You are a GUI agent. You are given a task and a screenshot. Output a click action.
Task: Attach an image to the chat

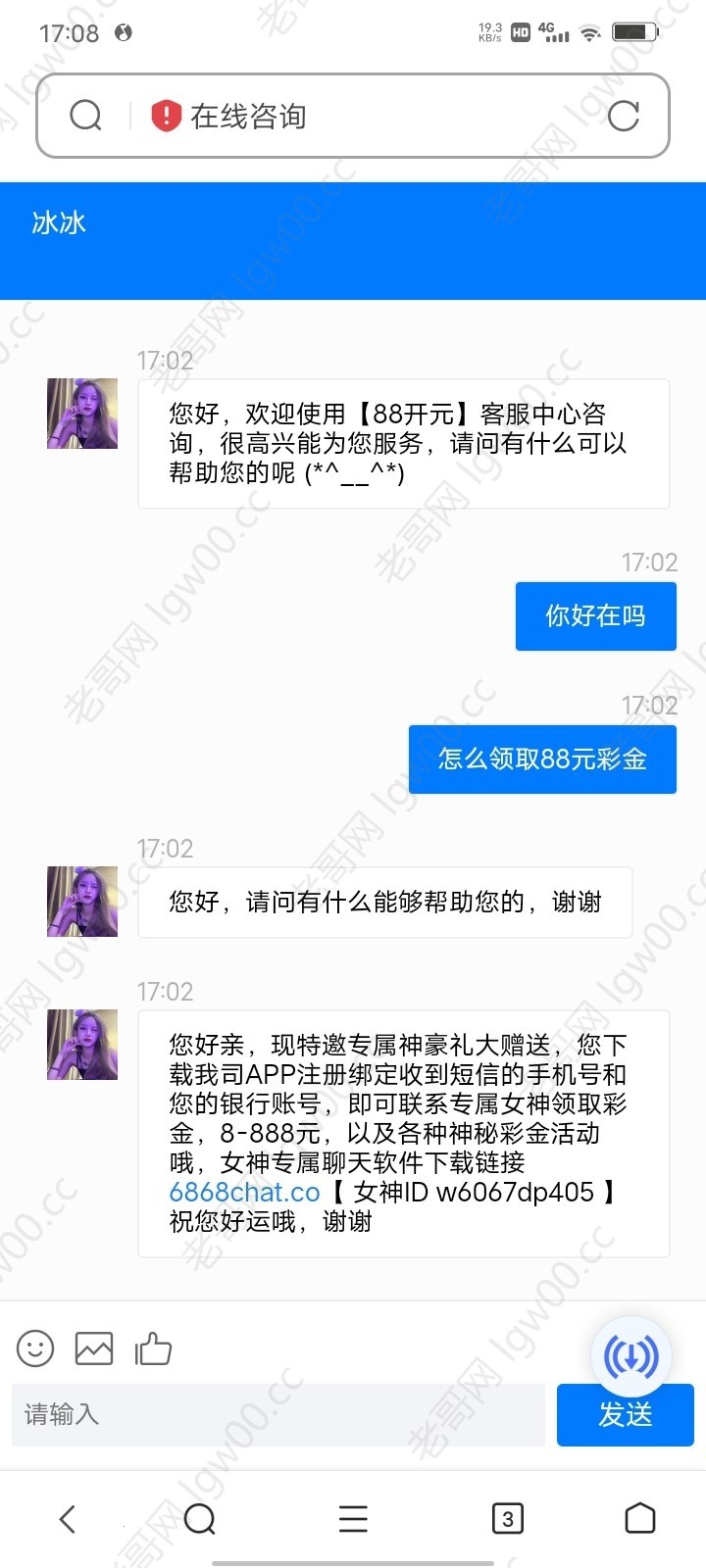click(x=94, y=1349)
